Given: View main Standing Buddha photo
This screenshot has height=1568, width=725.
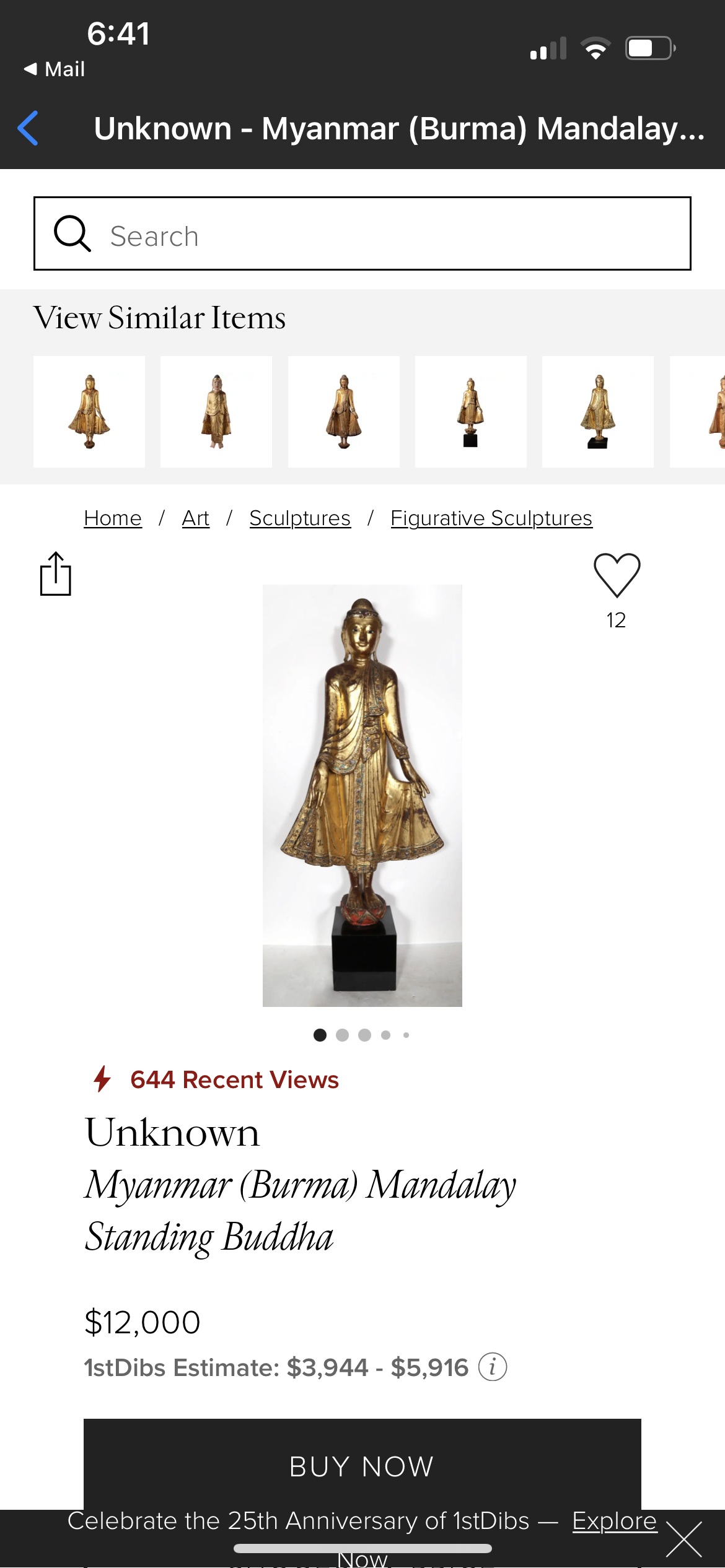Looking at the screenshot, I should 362,796.
